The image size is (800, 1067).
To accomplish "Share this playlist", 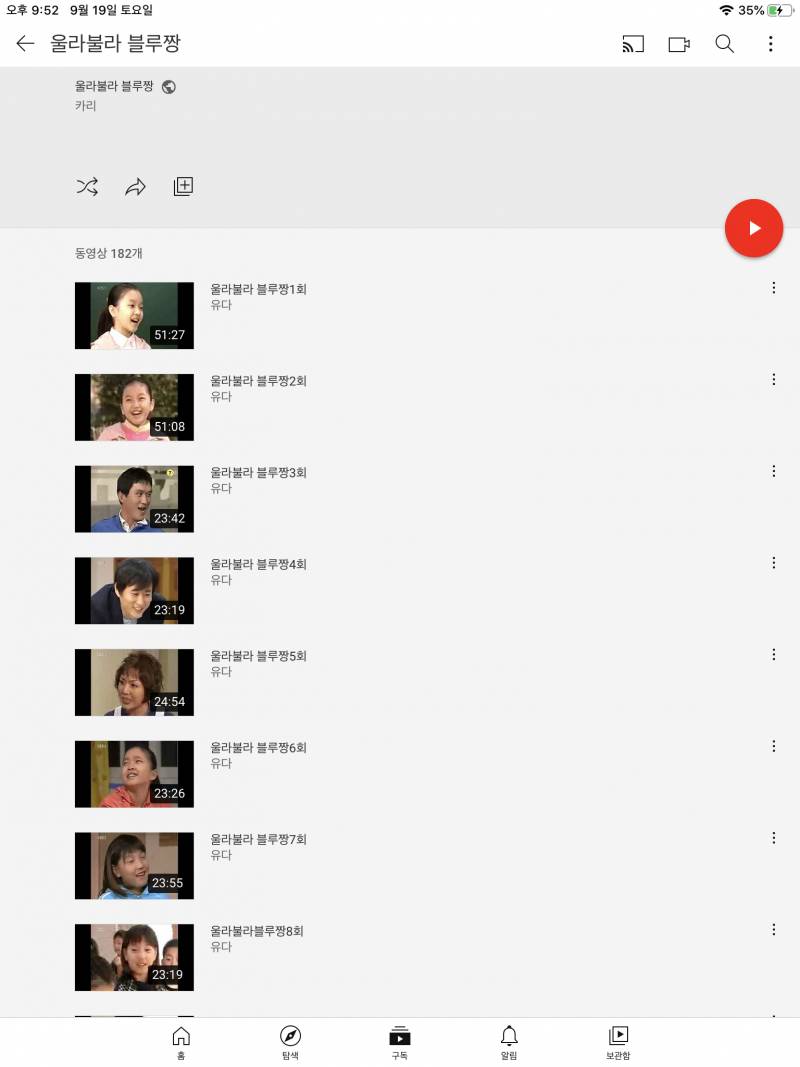I will tap(135, 186).
